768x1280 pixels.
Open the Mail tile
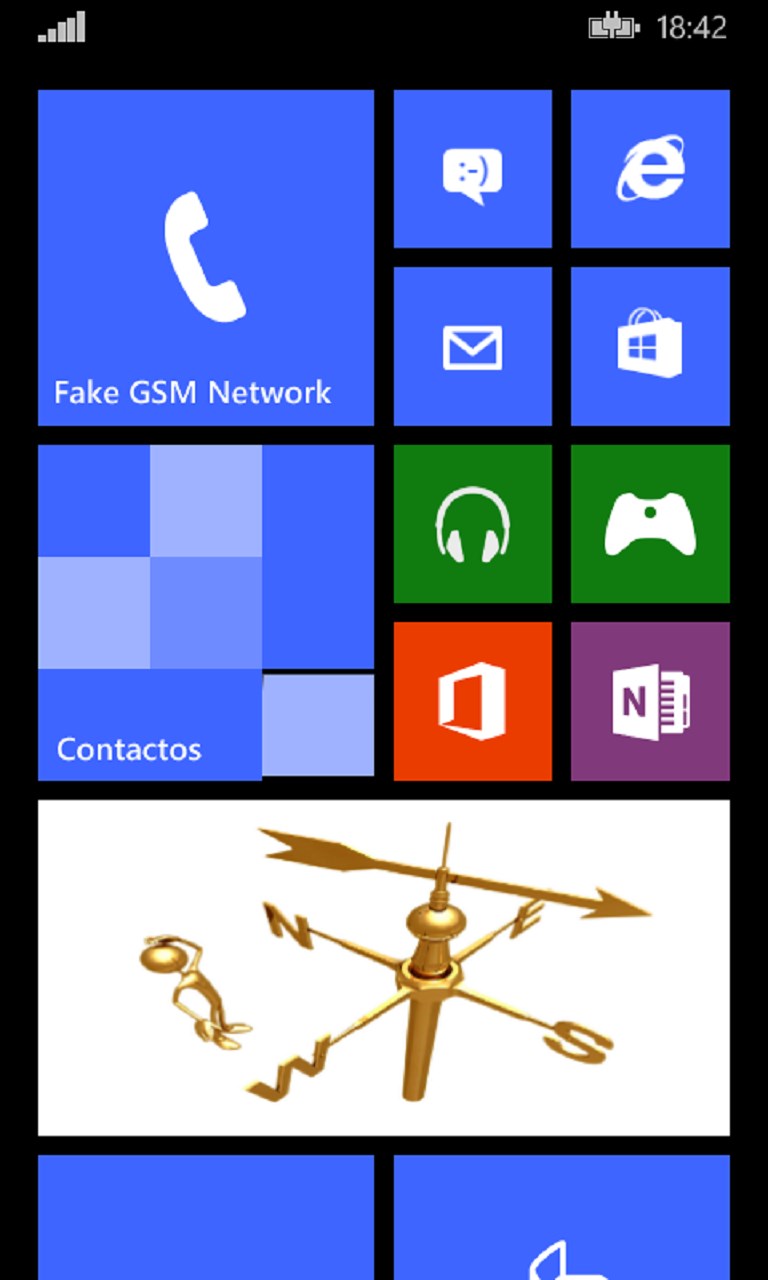click(x=472, y=346)
